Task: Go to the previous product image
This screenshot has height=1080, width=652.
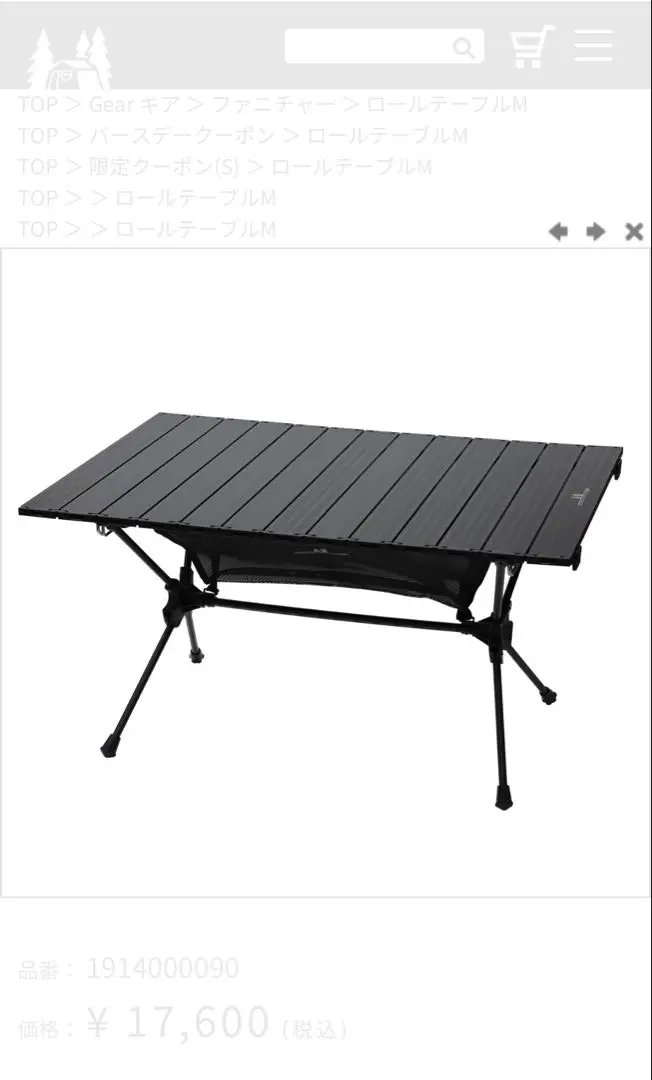Action: tap(558, 232)
